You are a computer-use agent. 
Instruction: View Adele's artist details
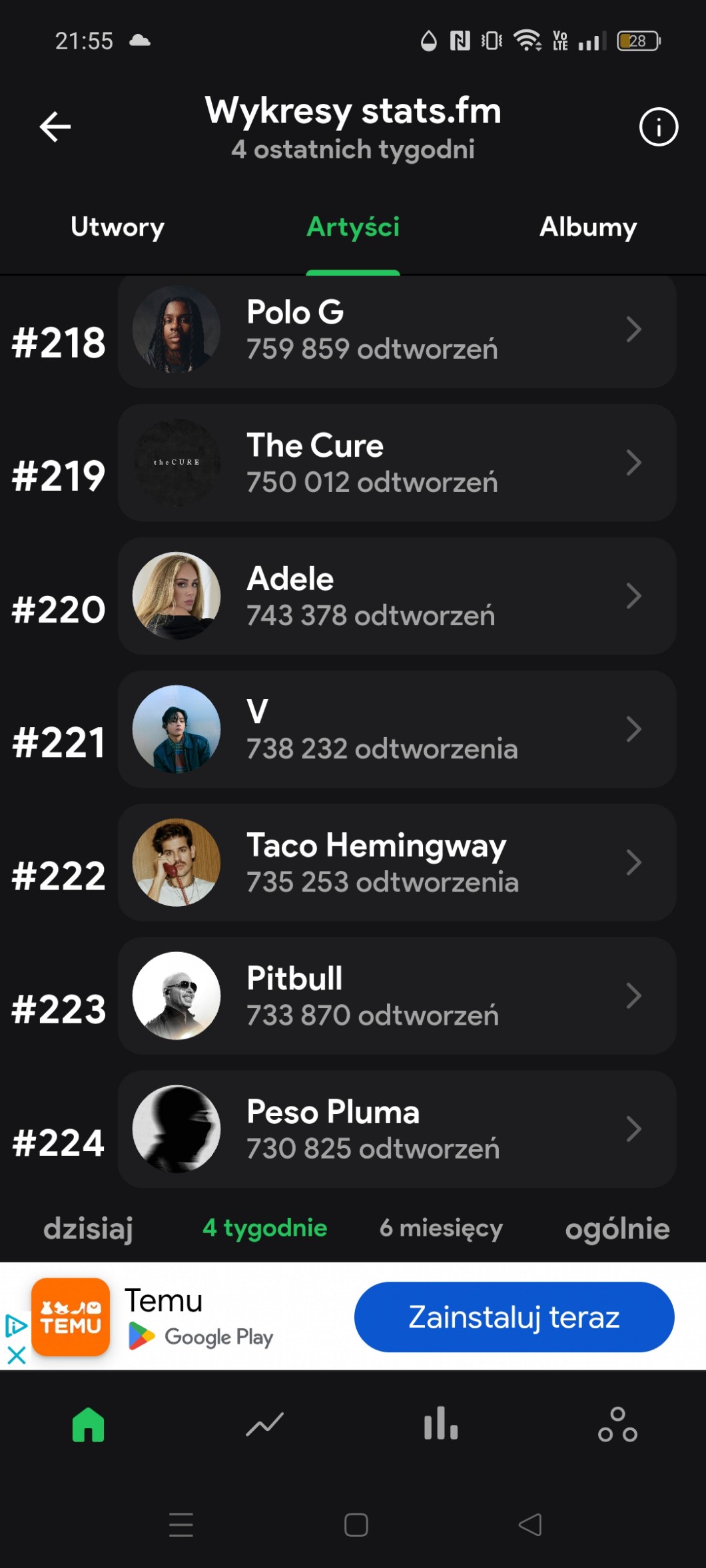[397, 596]
